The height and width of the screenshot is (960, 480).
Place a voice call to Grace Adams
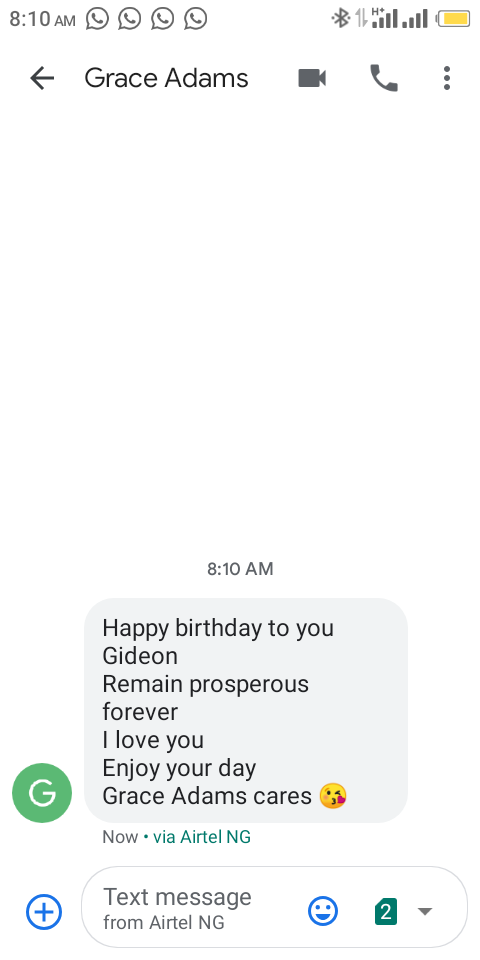click(x=384, y=78)
